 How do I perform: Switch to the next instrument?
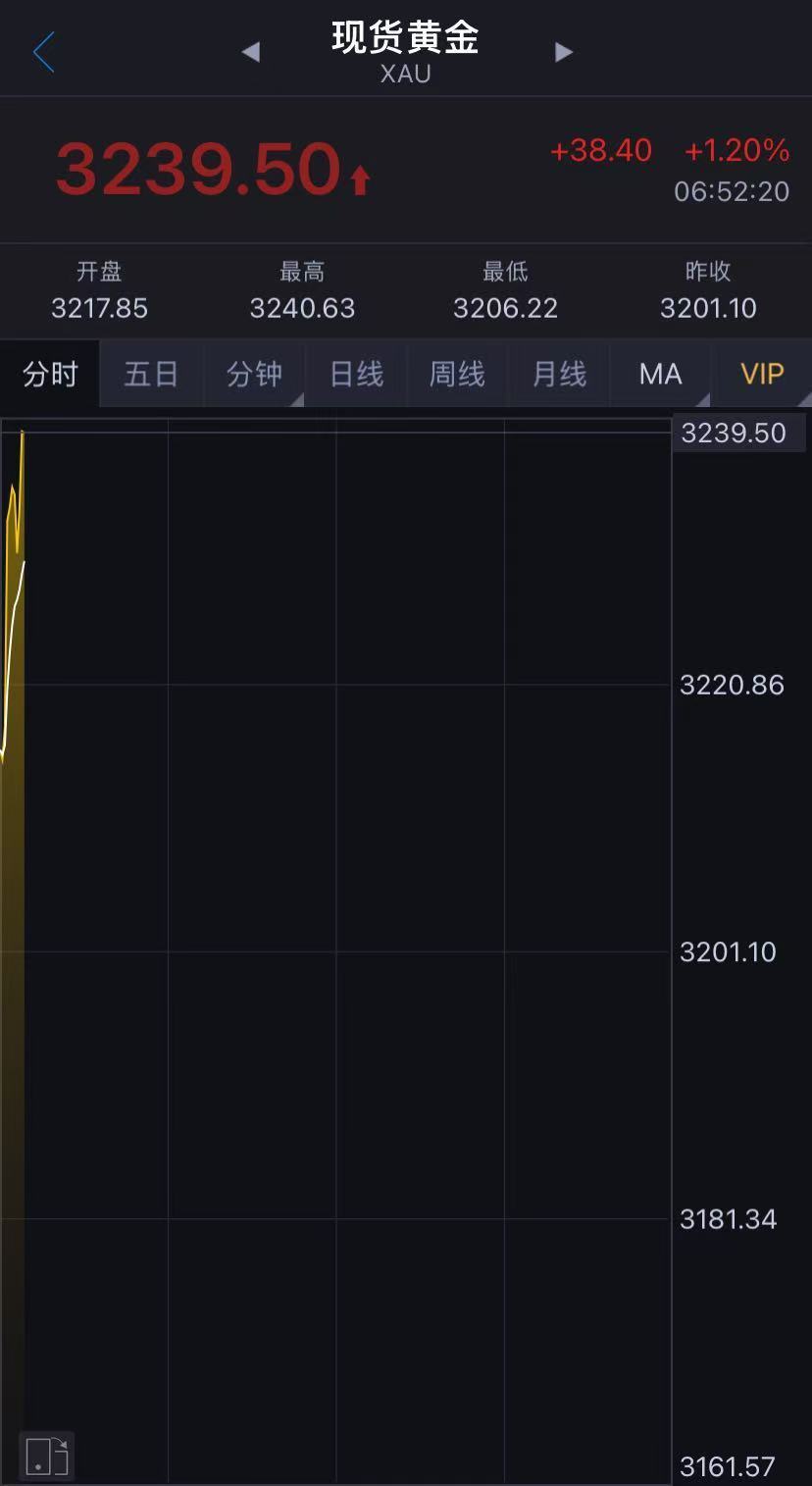tap(563, 52)
